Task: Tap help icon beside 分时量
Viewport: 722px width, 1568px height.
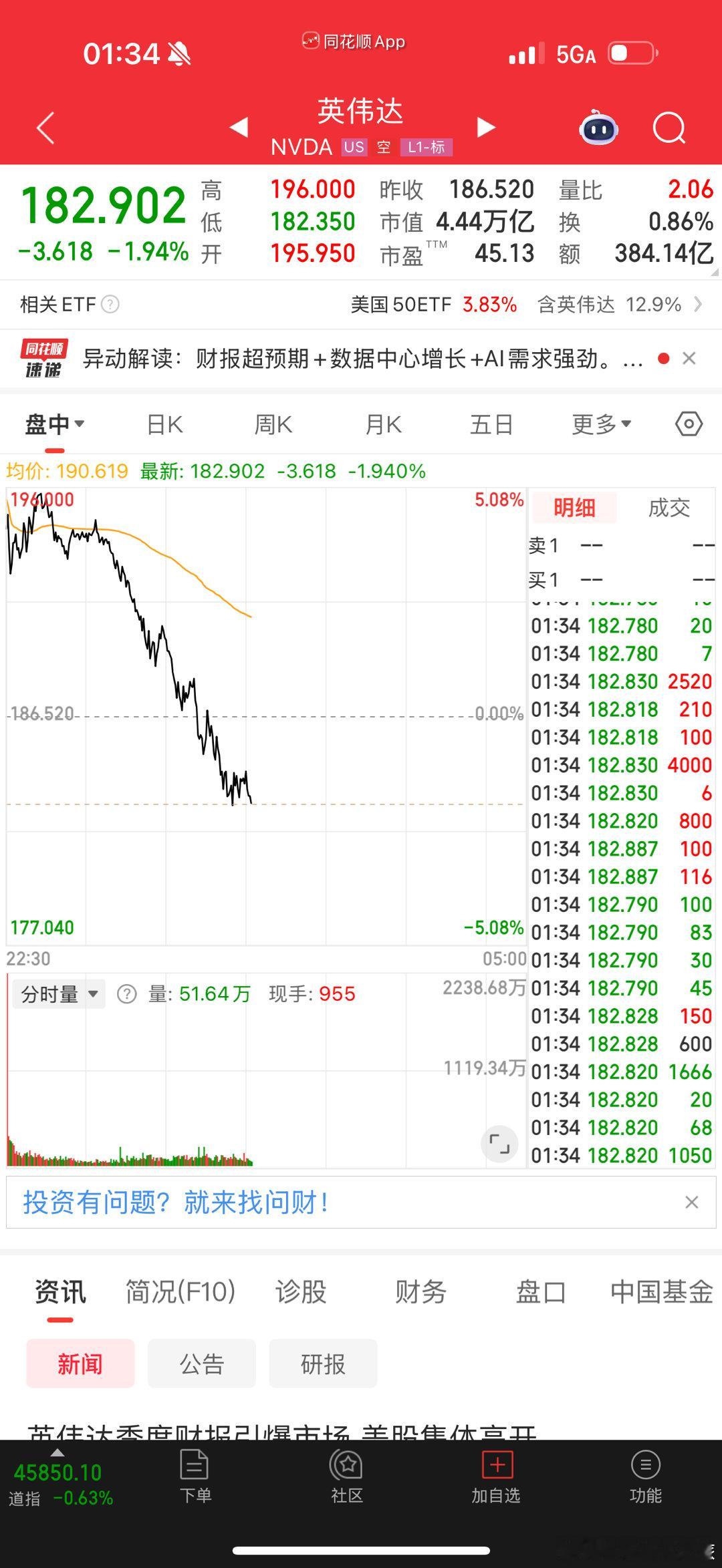Action: (126, 993)
